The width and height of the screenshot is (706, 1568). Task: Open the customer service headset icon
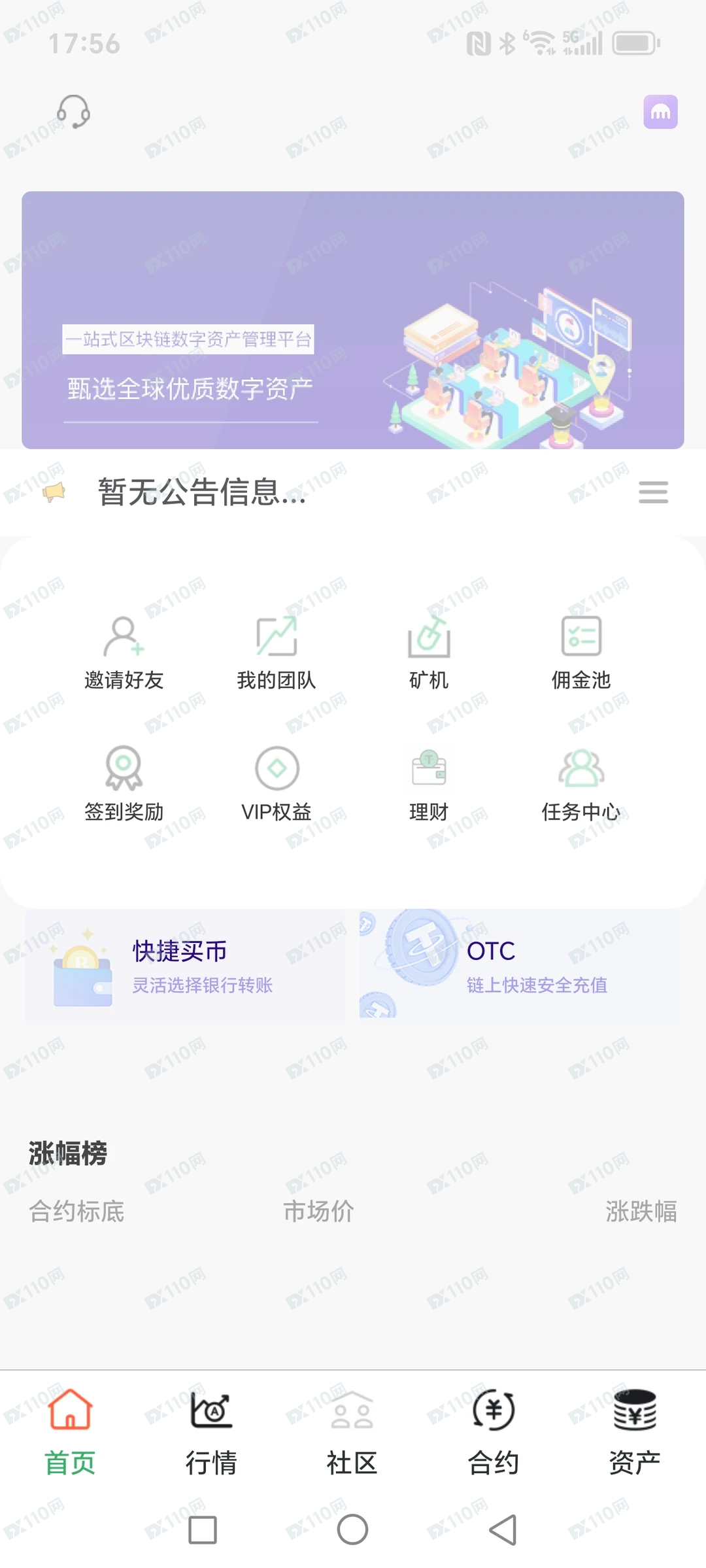[74, 111]
